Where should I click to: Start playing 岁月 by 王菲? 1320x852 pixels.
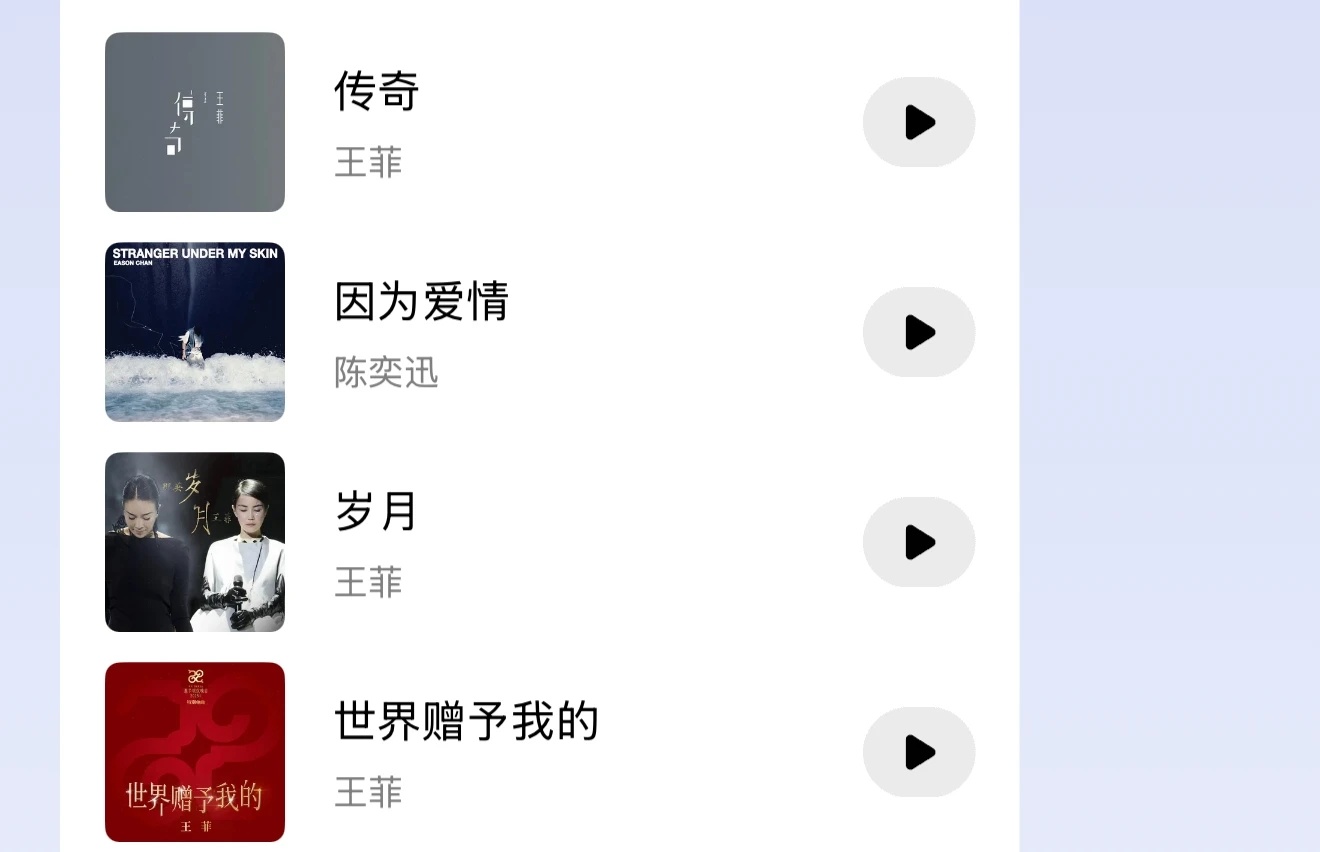tap(918, 542)
